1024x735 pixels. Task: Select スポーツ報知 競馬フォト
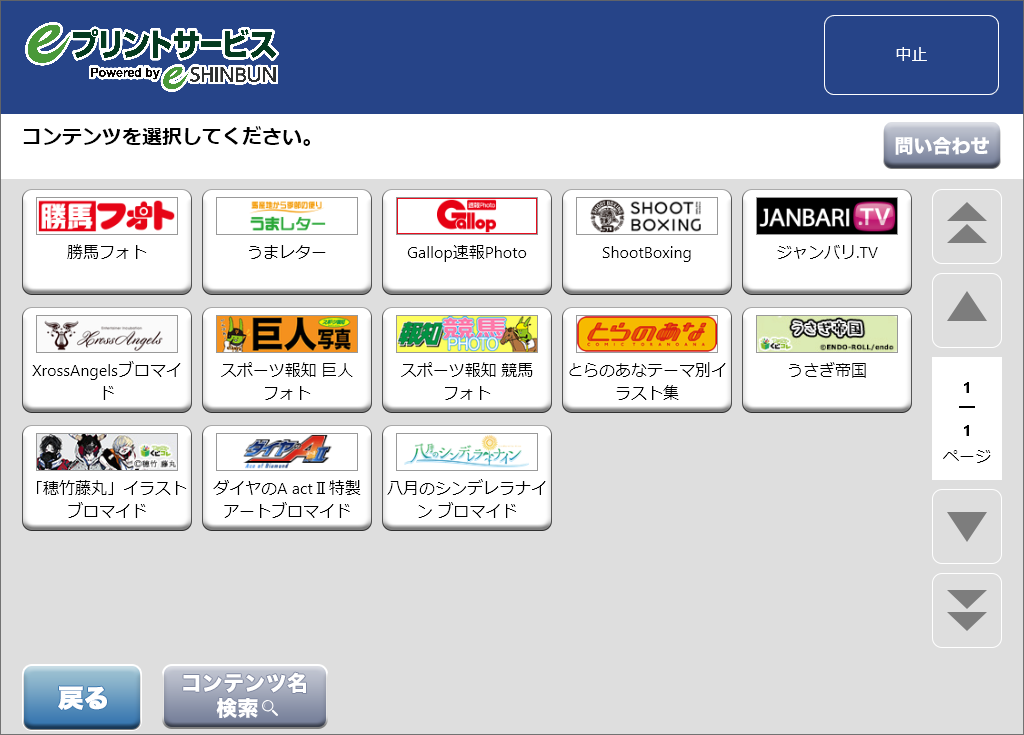click(467, 359)
